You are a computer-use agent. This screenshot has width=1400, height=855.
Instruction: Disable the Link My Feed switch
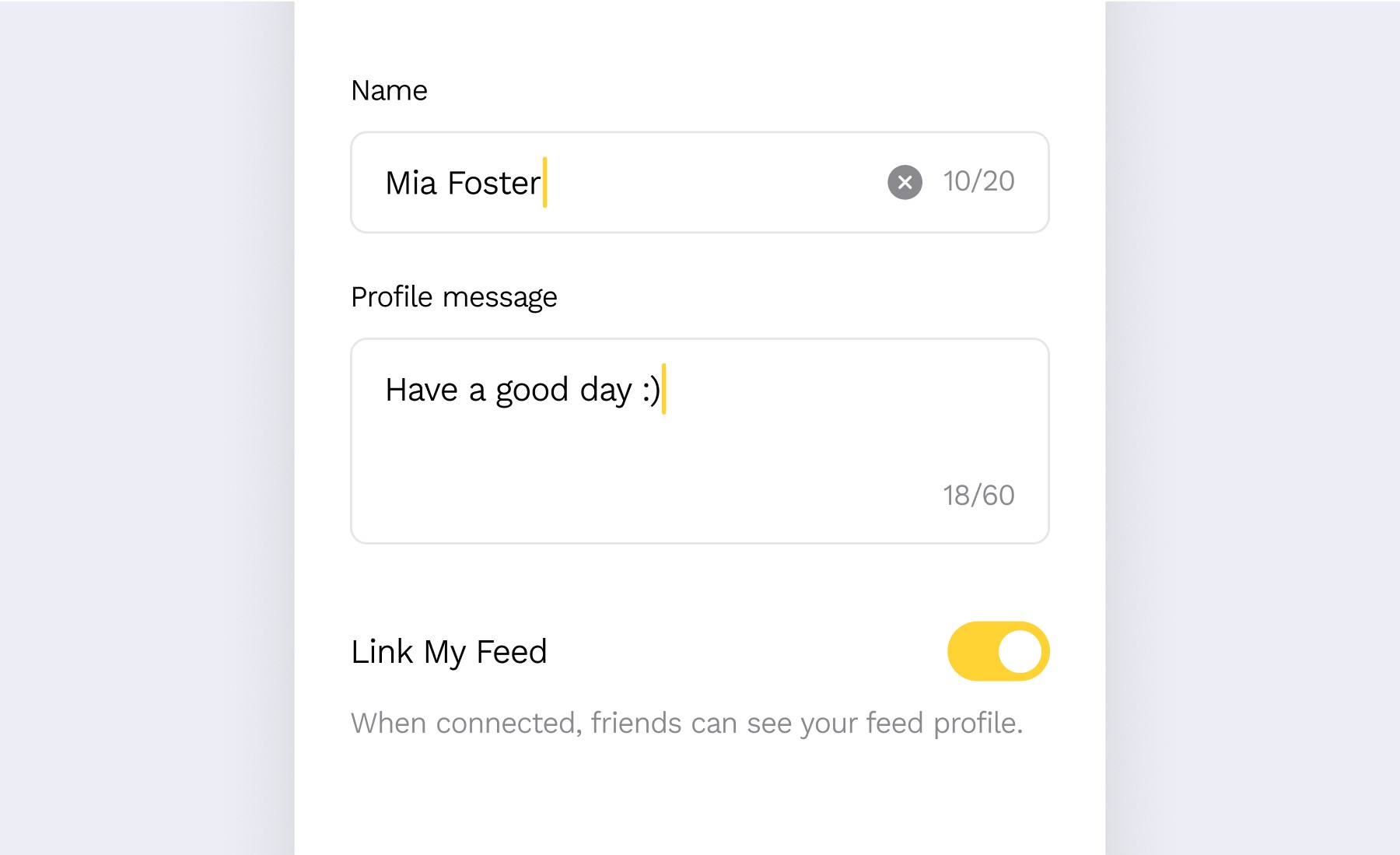click(998, 651)
